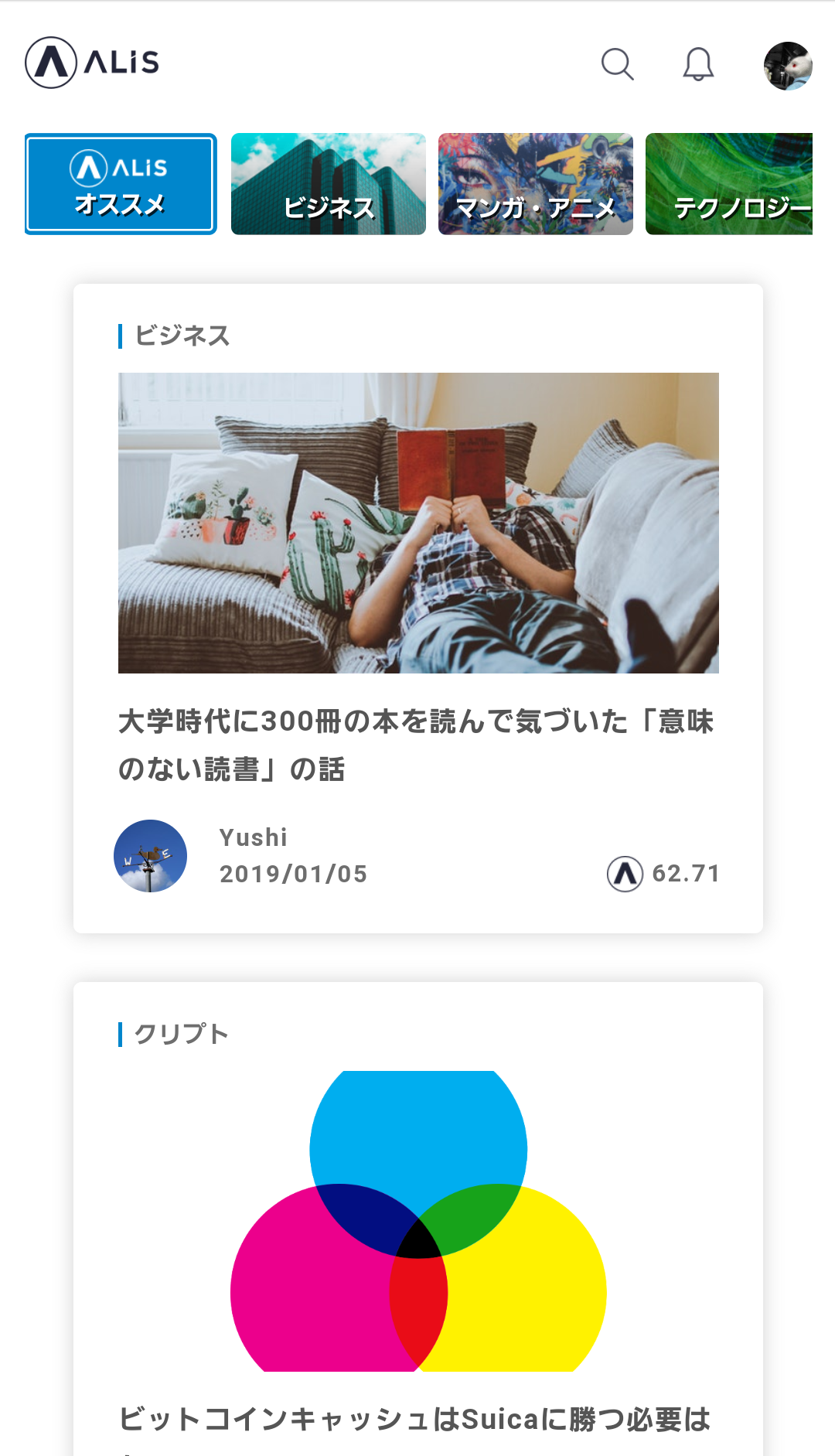View author Yushi's profile

[151, 856]
